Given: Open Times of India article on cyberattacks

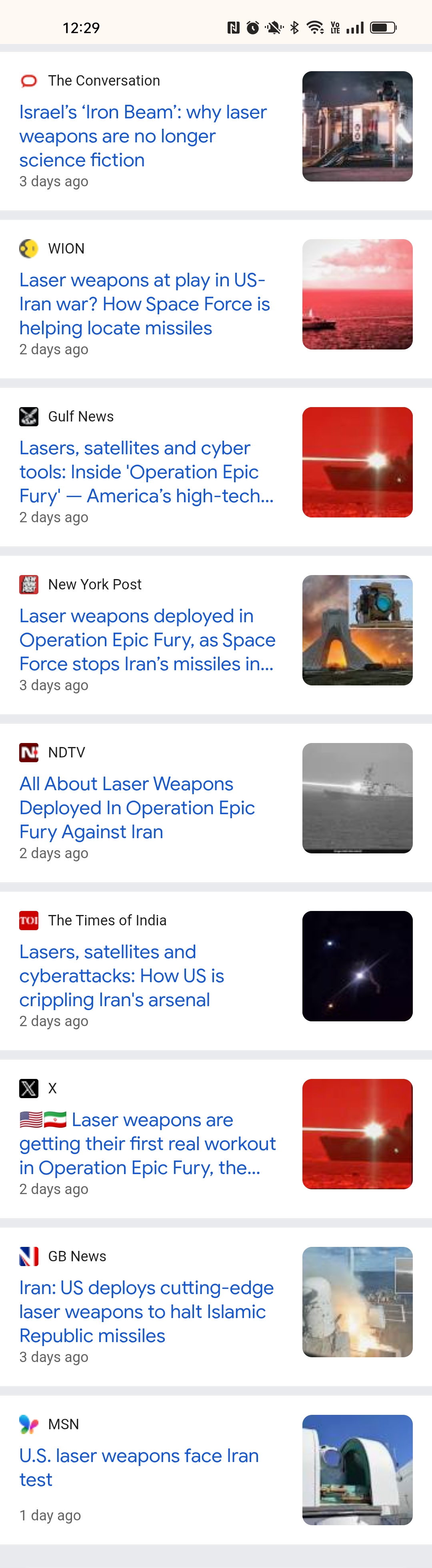Looking at the screenshot, I should click(122, 976).
